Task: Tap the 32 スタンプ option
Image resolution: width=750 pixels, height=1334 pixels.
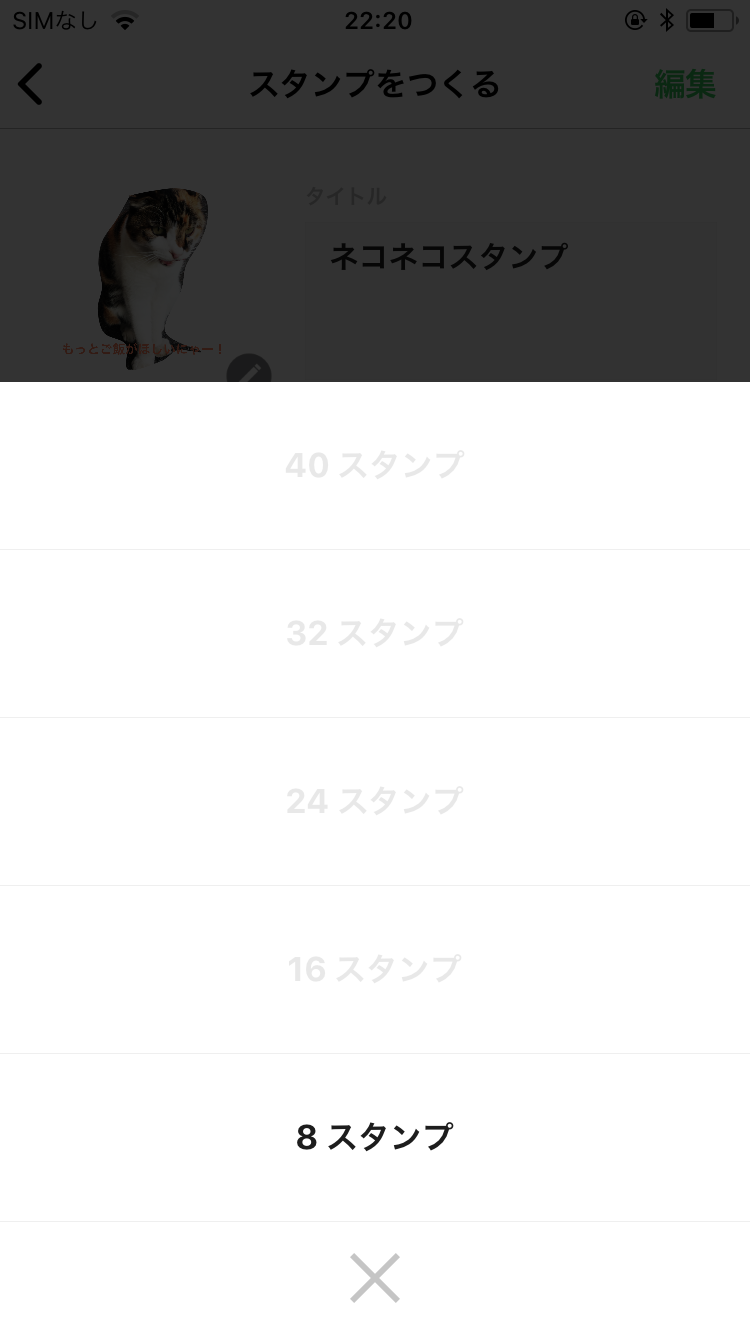Action: point(375,633)
